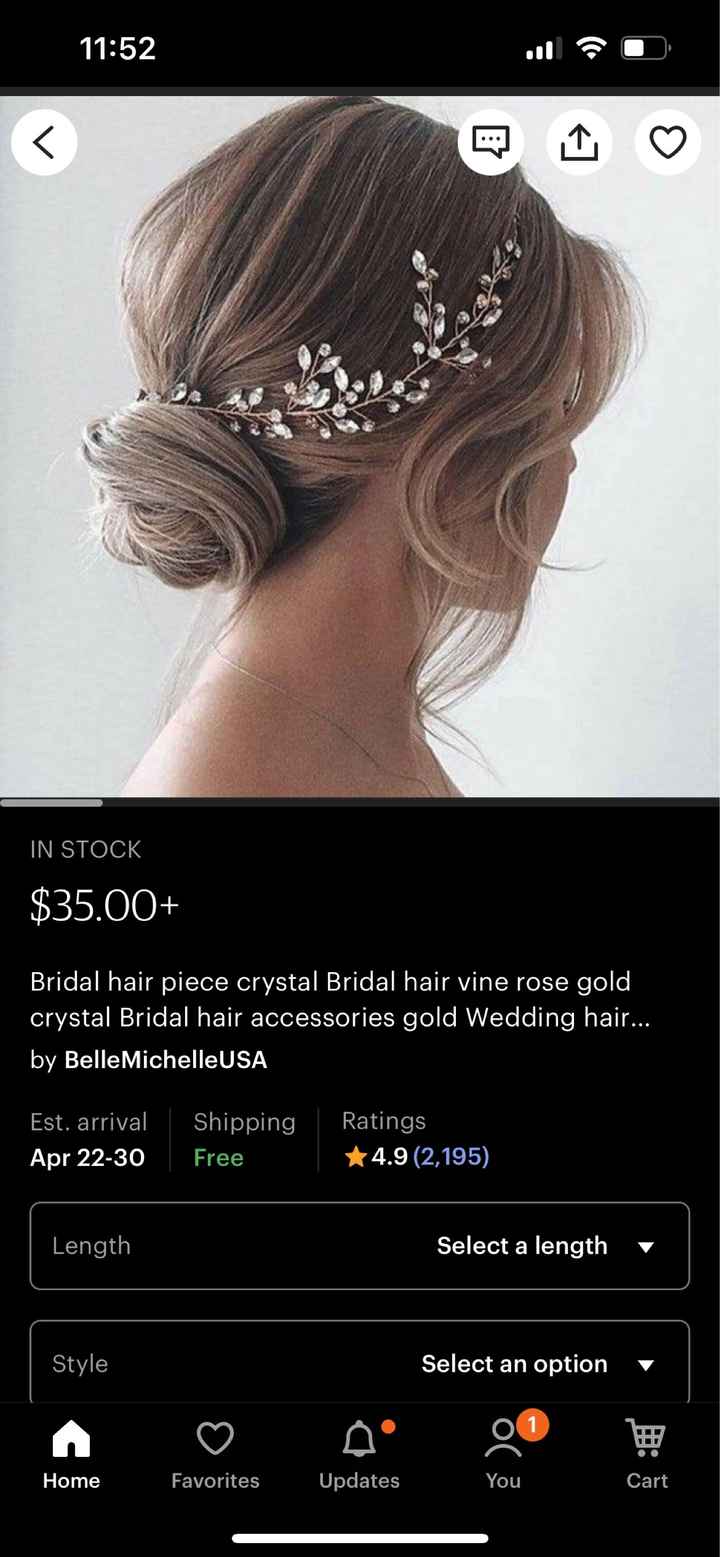Open the chat message icon on the photo

pos(491,142)
